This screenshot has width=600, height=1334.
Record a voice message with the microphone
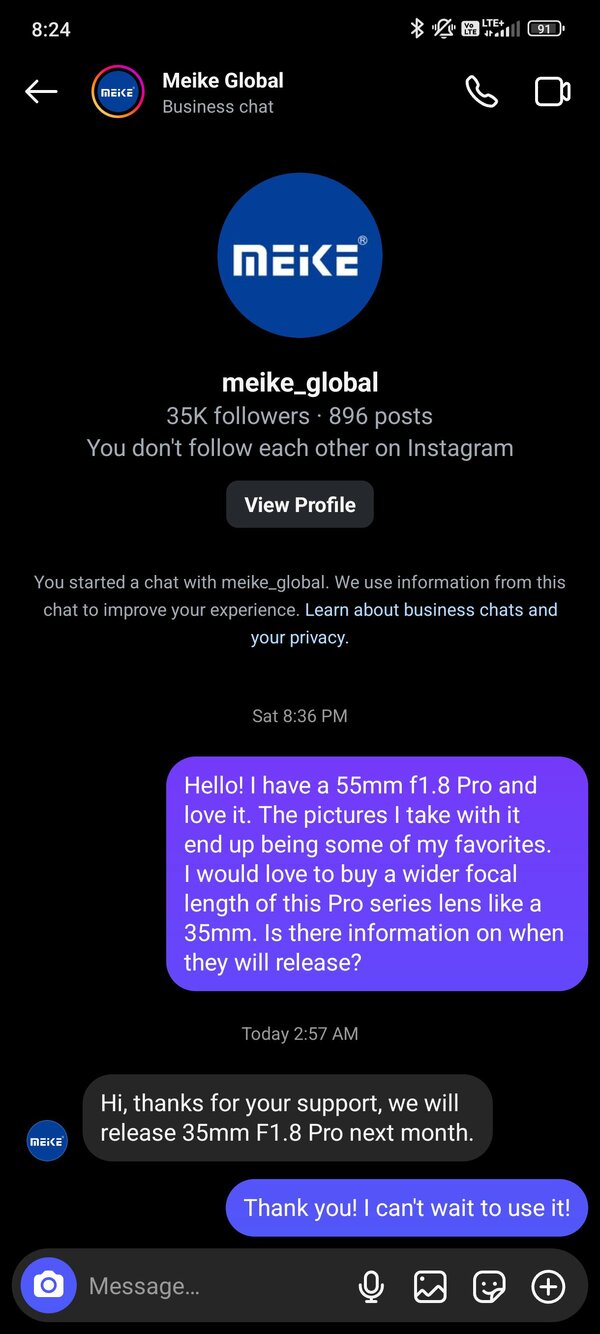(x=371, y=1286)
